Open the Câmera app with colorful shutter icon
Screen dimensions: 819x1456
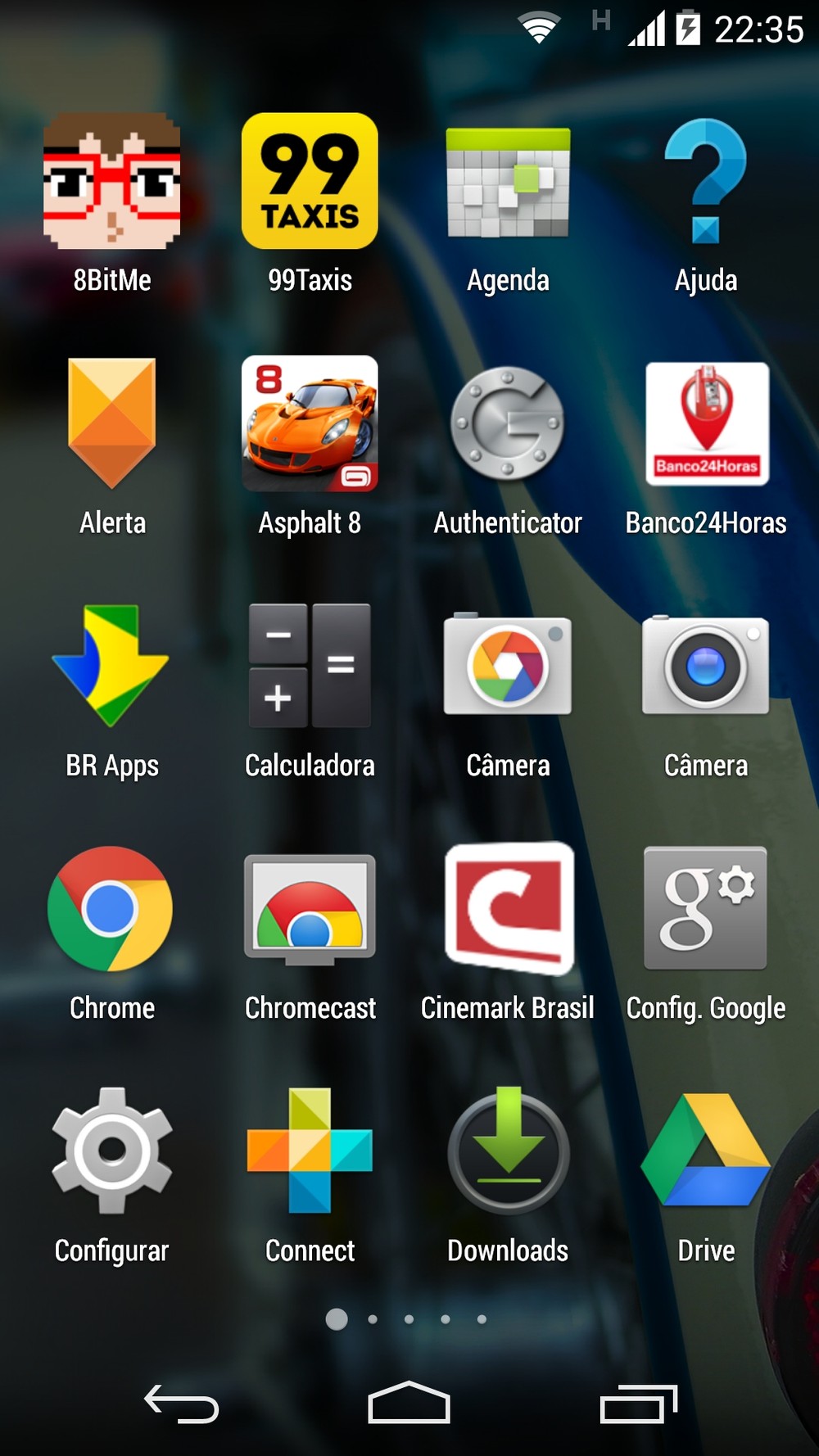[x=508, y=666]
